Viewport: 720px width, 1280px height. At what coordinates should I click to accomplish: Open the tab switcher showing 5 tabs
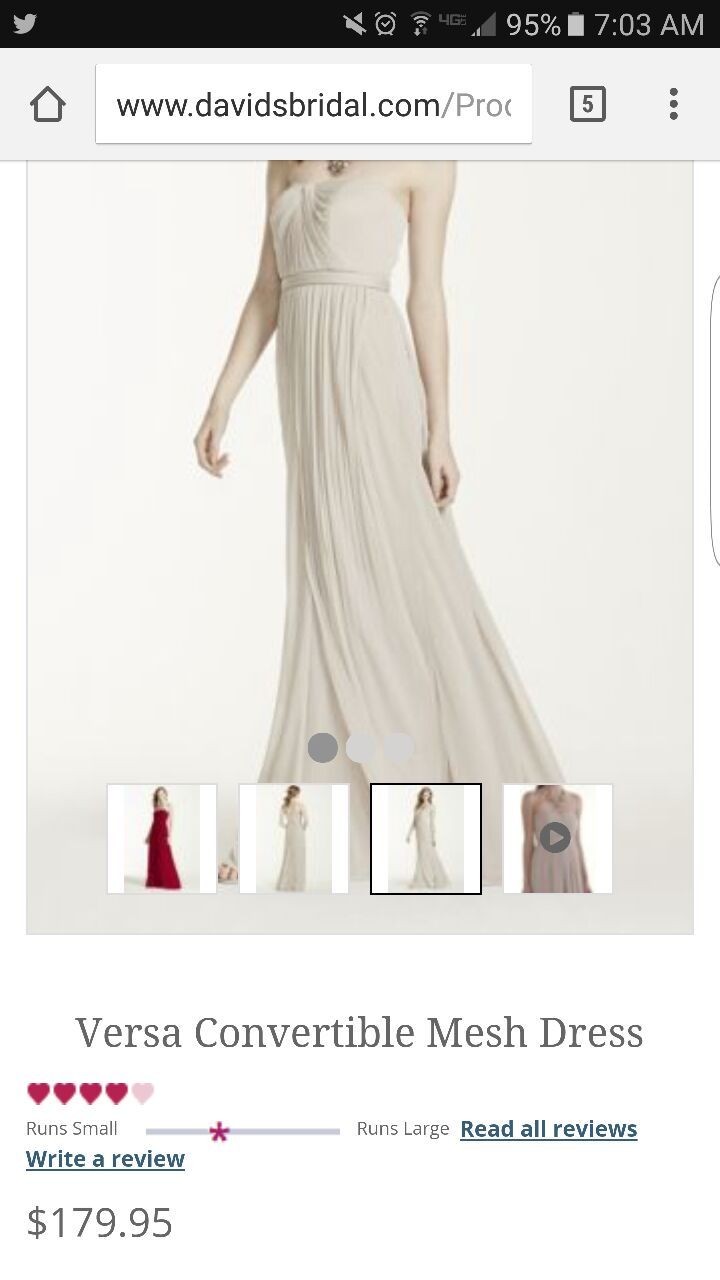pos(587,104)
